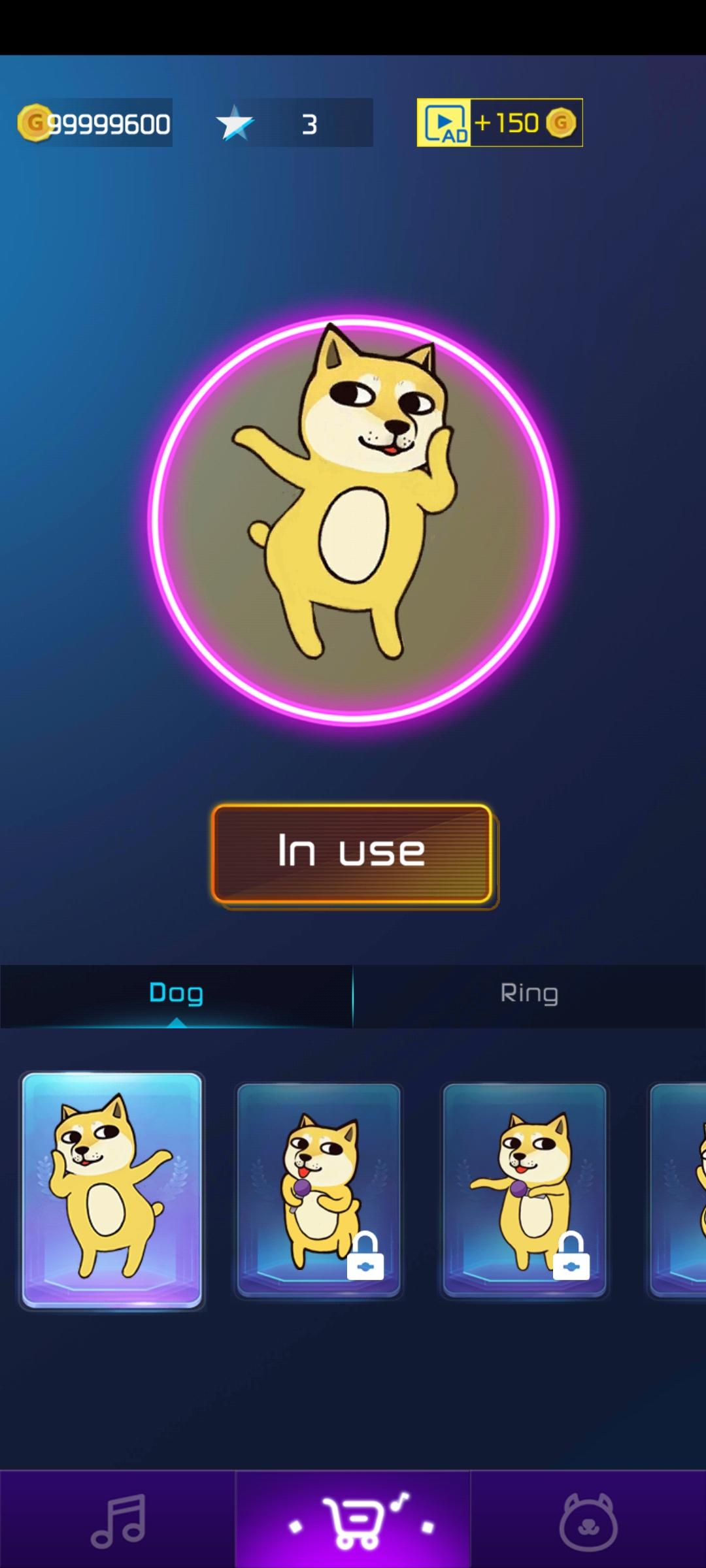Screen dimensions: 706x1568
Task: Open the shop cart tab
Action: (x=353, y=1521)
